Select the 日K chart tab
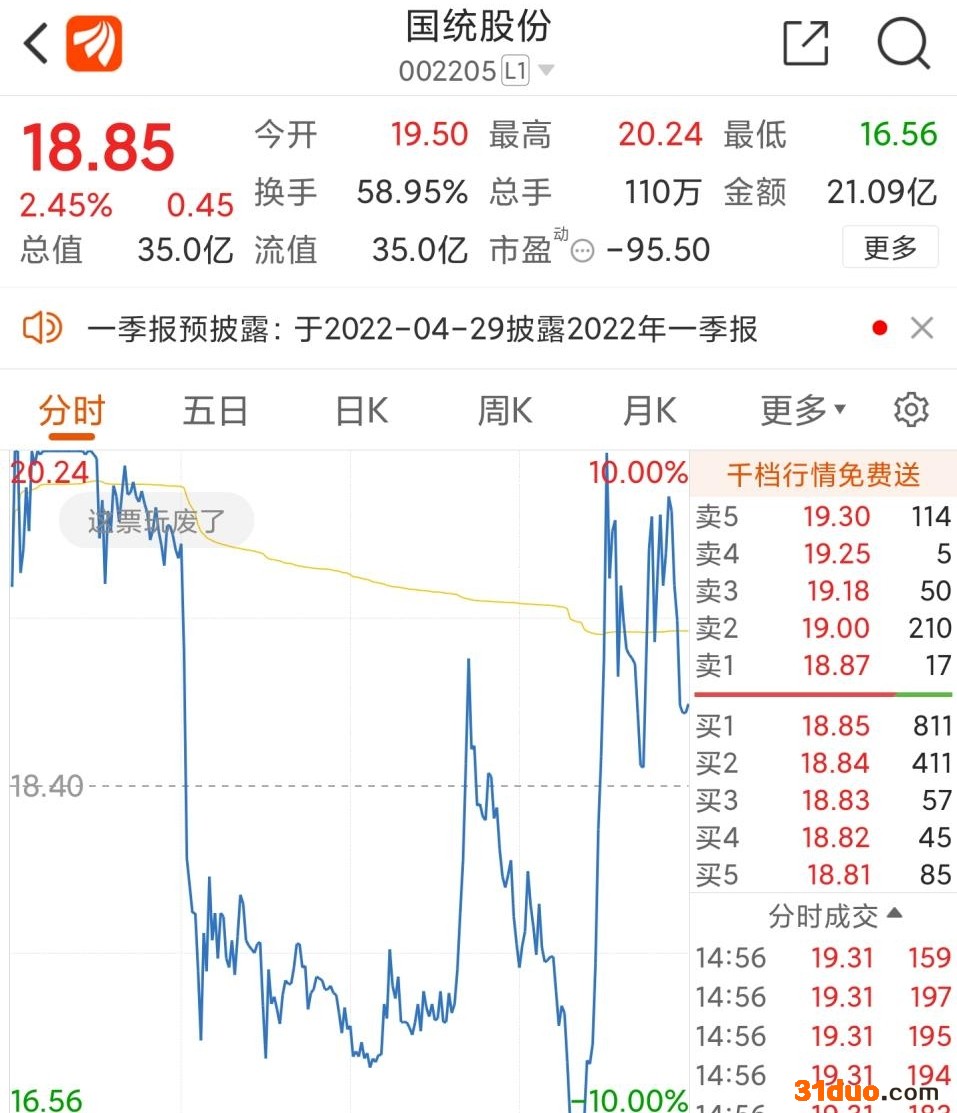The width and height of the screenshot is (957, 1113). point(361,411)
